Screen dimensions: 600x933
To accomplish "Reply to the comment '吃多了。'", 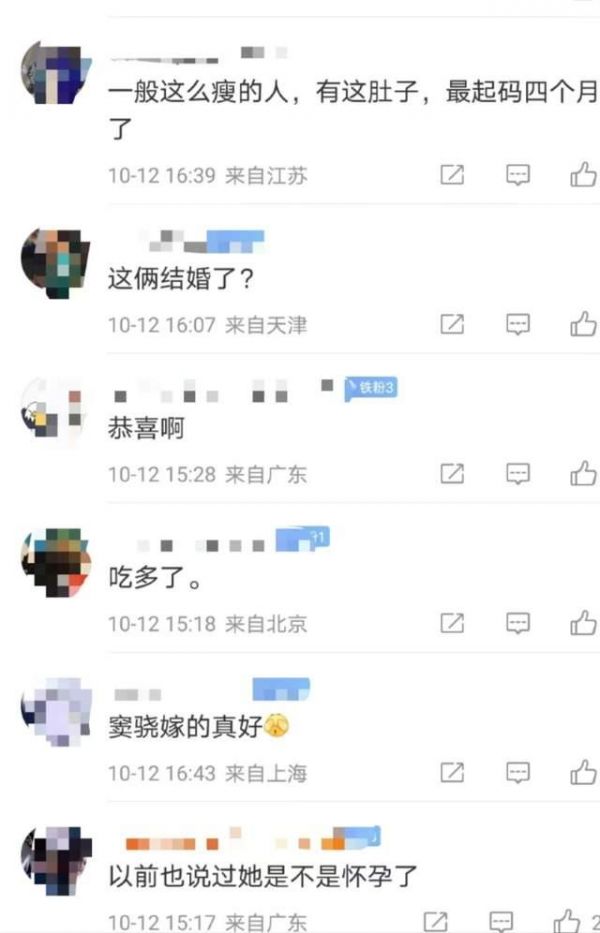I will pos(517,623).
